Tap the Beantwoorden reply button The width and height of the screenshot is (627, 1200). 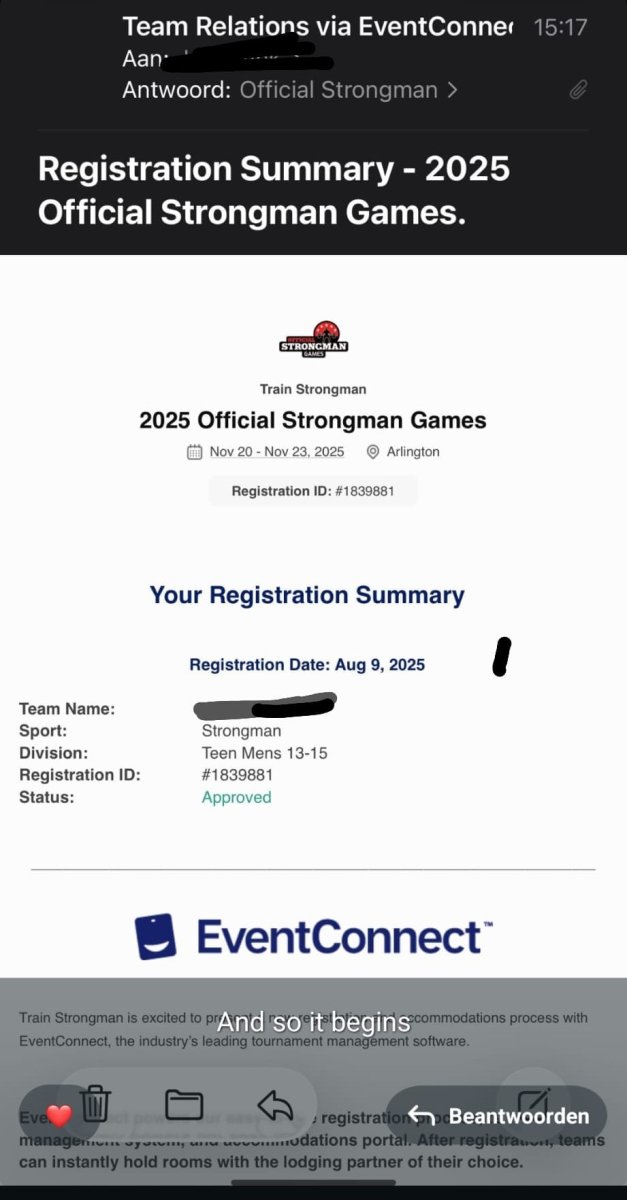pyautogui.click(x=496, y=1116)
